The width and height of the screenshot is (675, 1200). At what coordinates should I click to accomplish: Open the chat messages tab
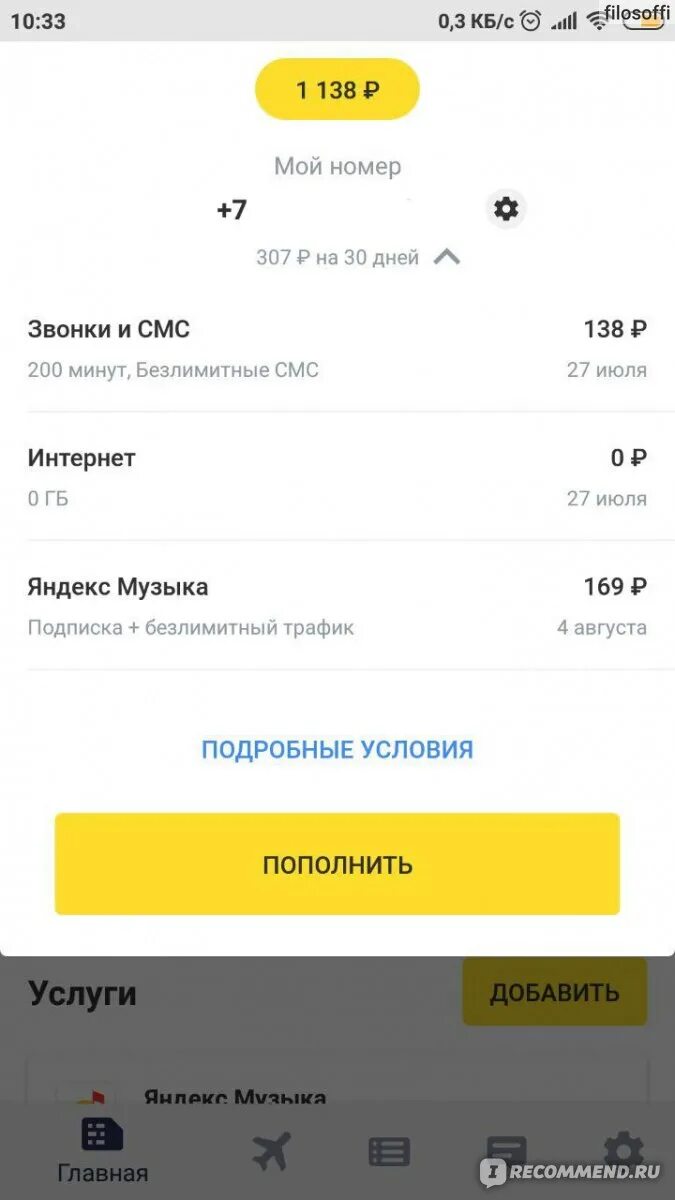tap(506, 1150)
